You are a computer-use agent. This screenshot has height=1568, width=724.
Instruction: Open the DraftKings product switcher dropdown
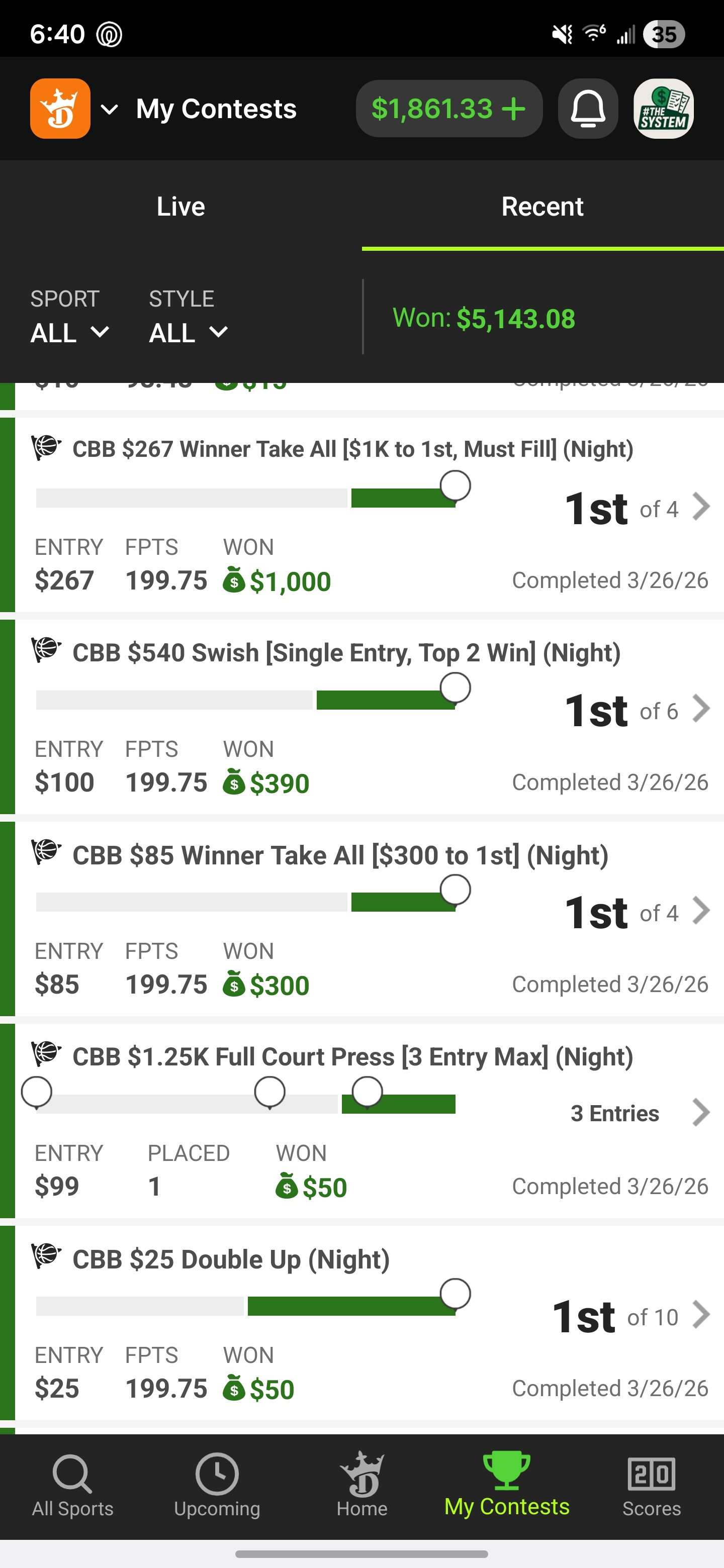tap(109, 109)
